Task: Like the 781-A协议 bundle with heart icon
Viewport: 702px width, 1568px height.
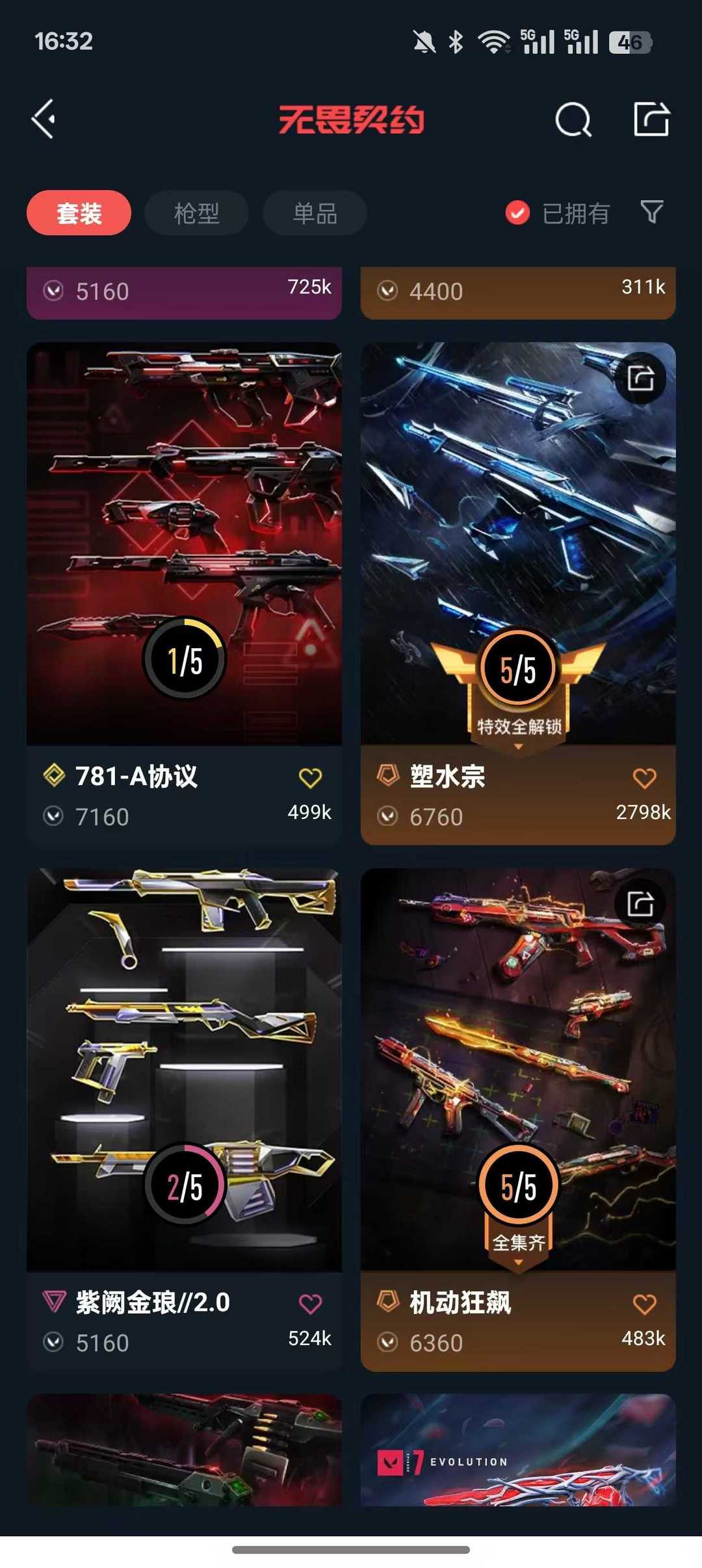Action: pyautogui.click(x=310, y=778)
